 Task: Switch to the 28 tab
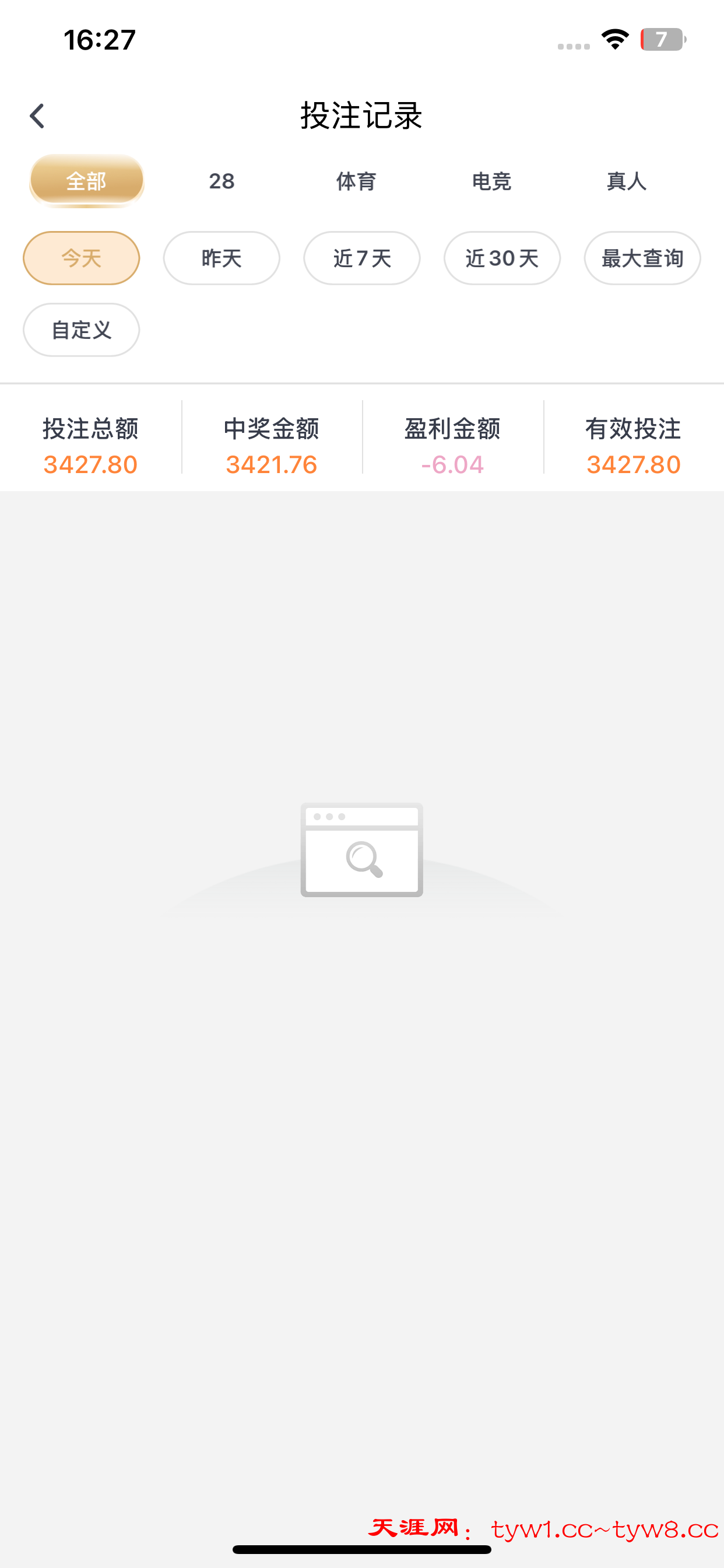(x=222, y=181)
